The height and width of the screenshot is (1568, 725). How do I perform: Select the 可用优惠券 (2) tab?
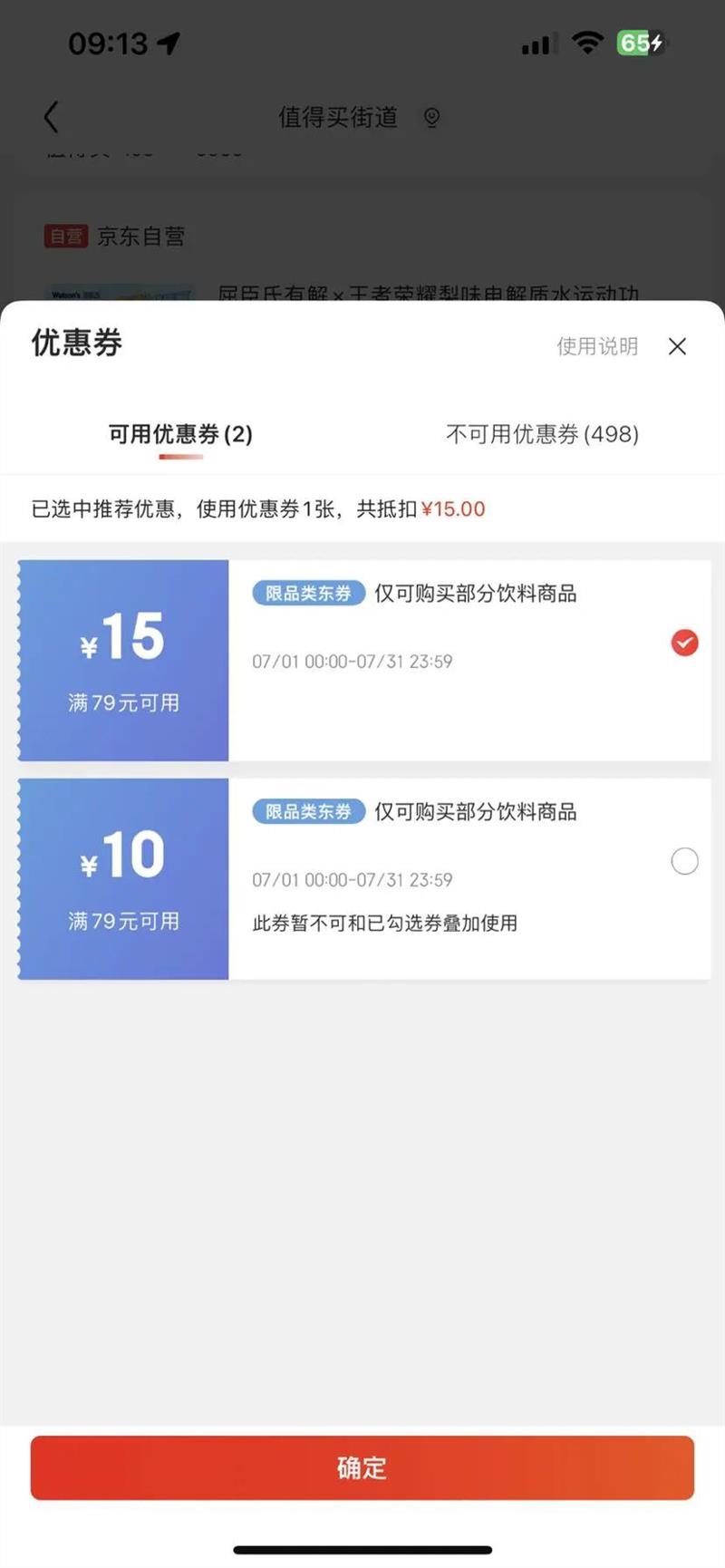(180, 434)
